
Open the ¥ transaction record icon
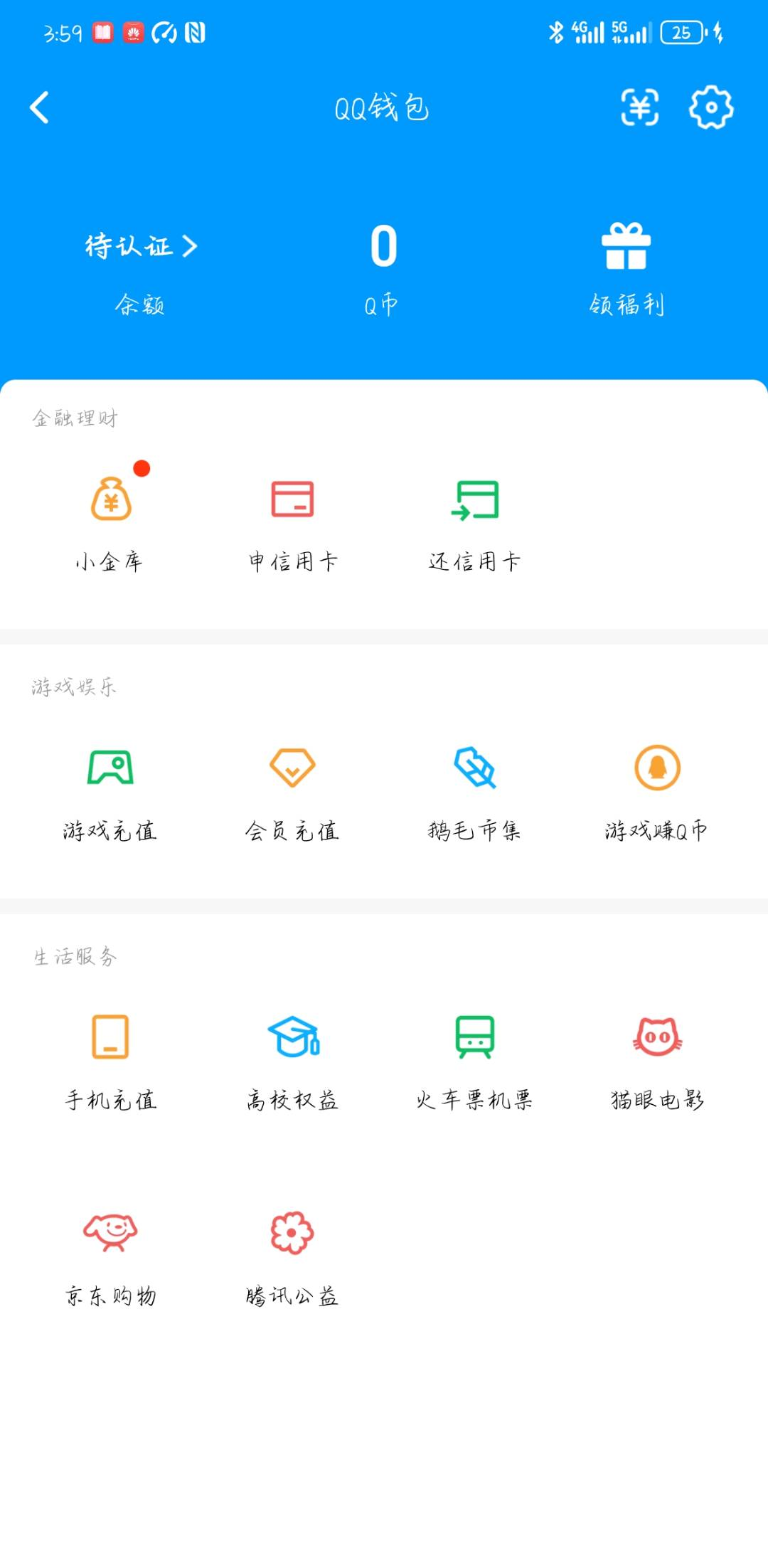pyautogui.click(x=639, y=108)
